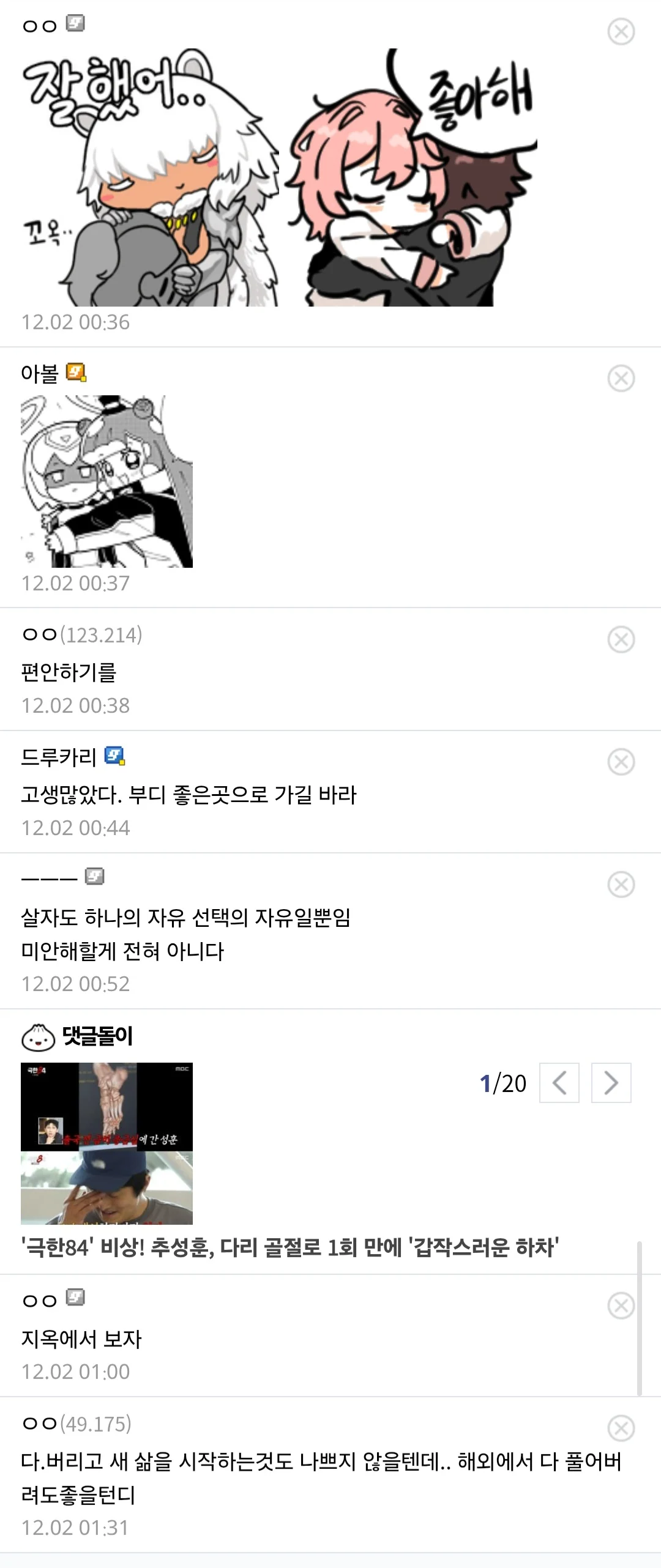Open the 극한84 추성훈 article thumbnail
Screen dimensions: 661x1568
click(x=106, y=1143)
